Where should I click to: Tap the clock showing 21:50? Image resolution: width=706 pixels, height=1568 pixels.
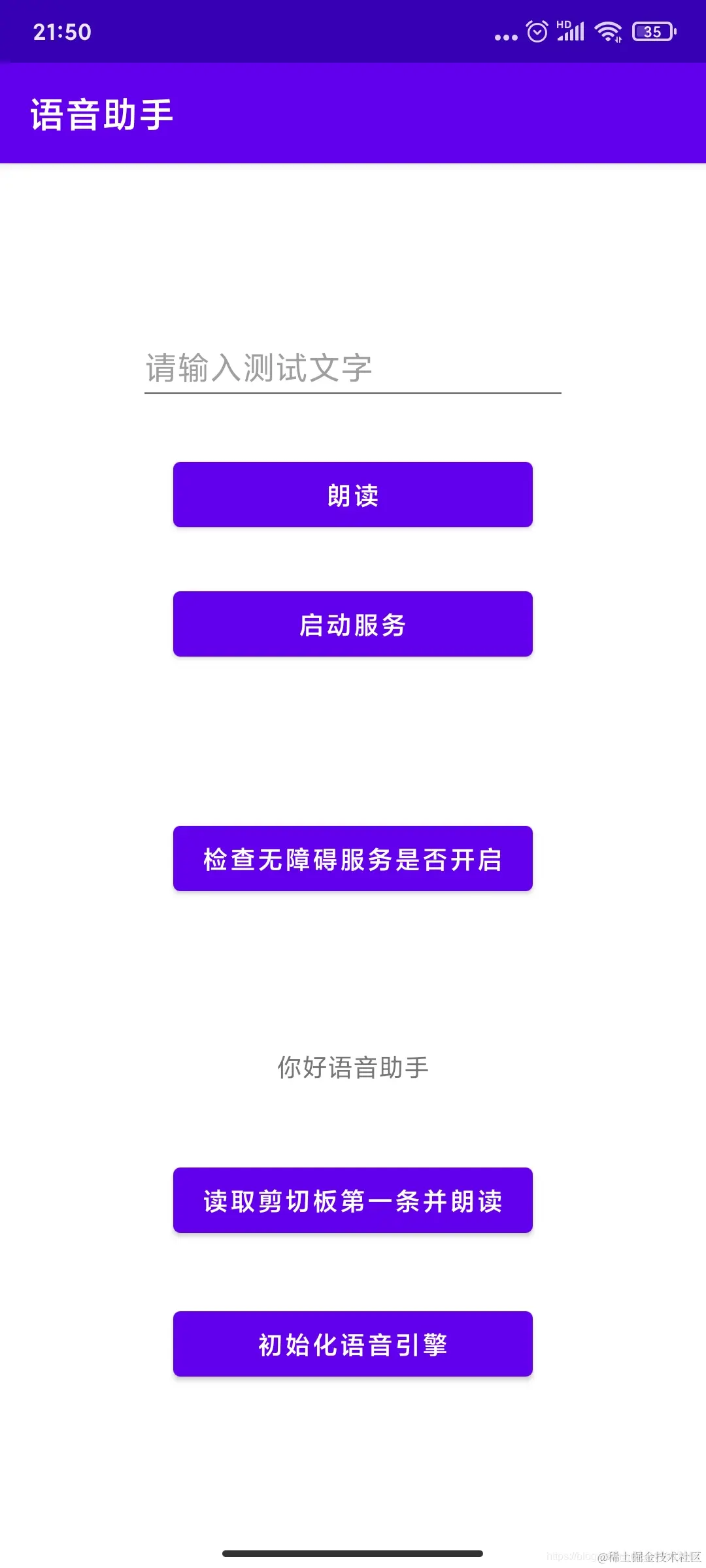coord(62,31)
